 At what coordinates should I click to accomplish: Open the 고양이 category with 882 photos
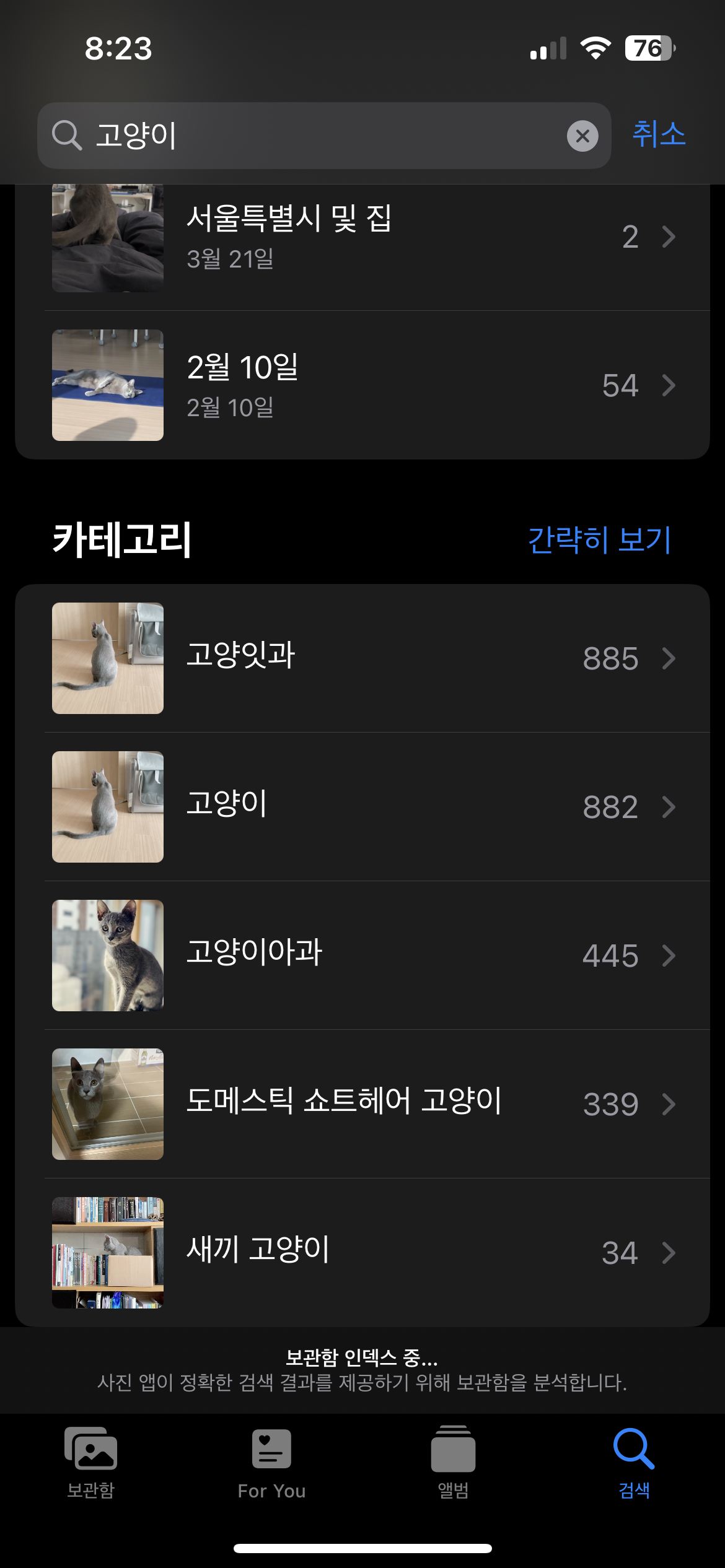(362, 807)
